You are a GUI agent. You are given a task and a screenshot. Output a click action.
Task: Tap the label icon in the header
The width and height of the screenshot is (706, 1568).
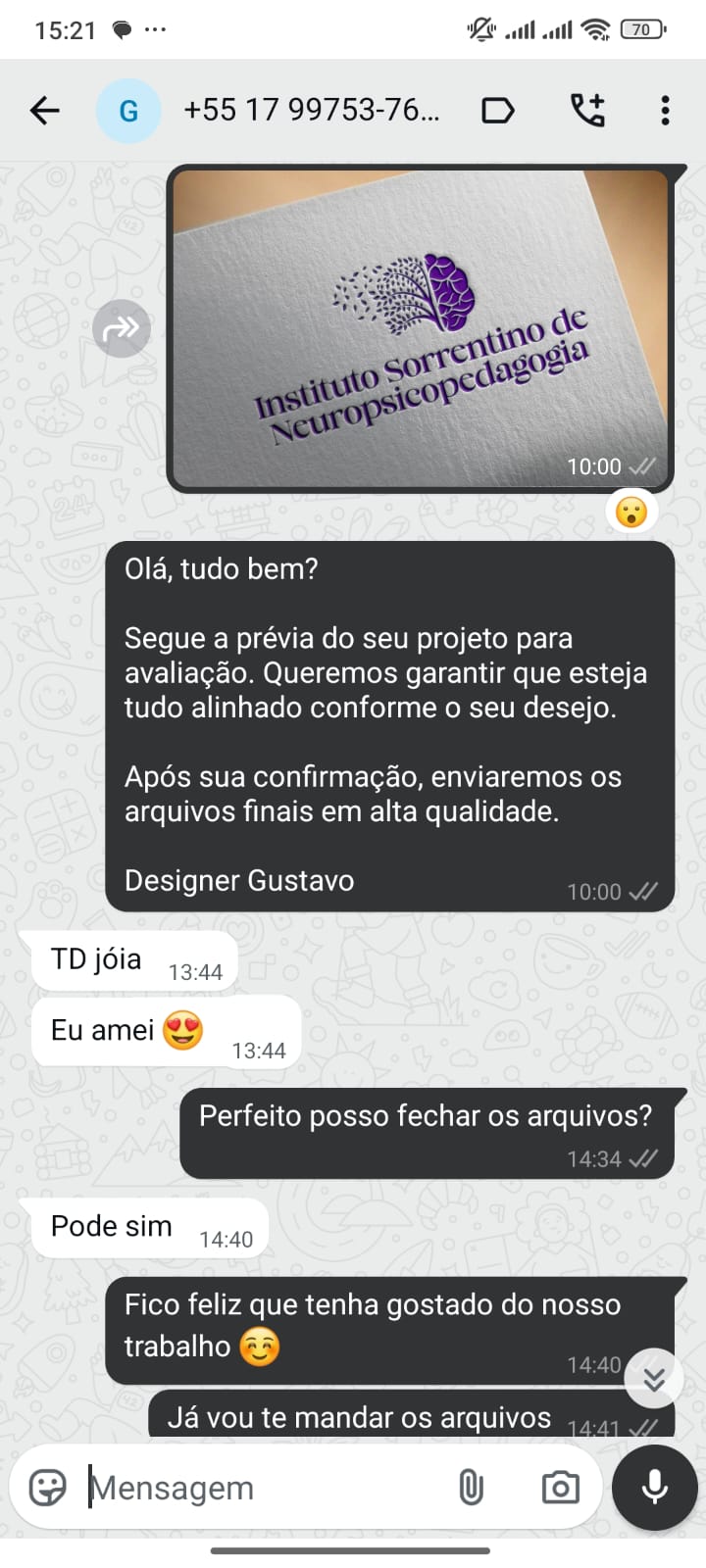point(498,111)
